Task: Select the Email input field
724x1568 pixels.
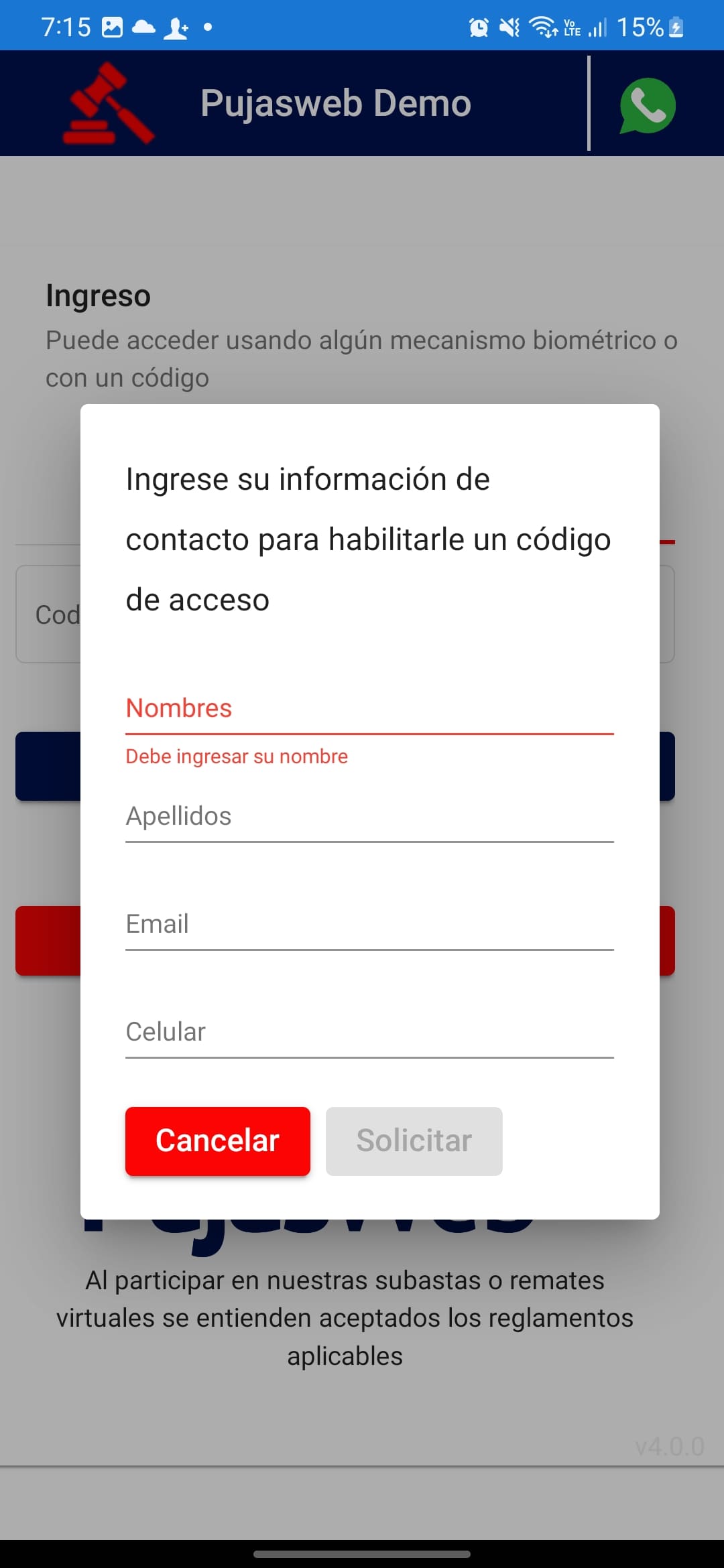Action: click(x=369, y=926)
